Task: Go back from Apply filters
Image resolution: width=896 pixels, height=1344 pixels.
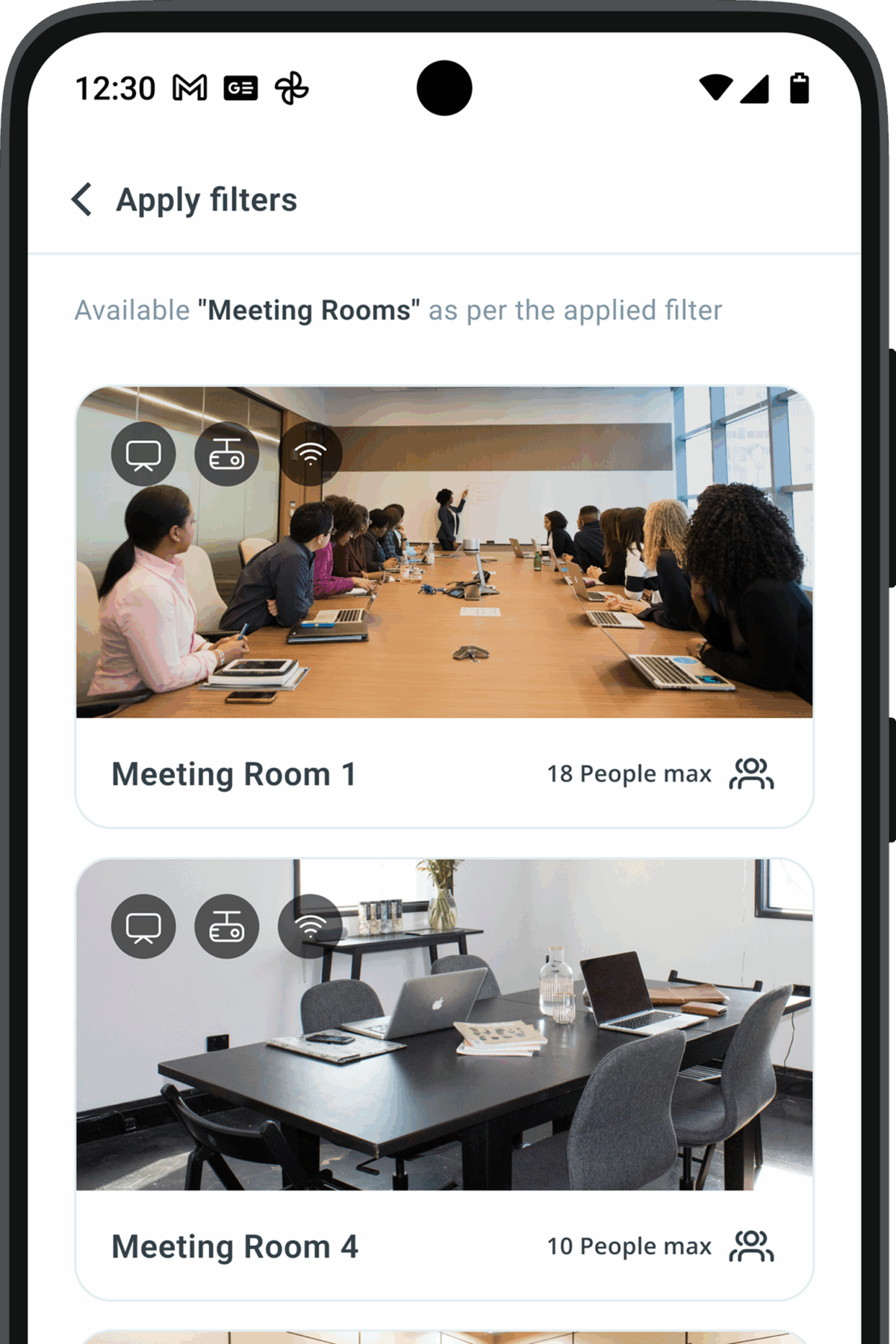Action: pos(82,199)
